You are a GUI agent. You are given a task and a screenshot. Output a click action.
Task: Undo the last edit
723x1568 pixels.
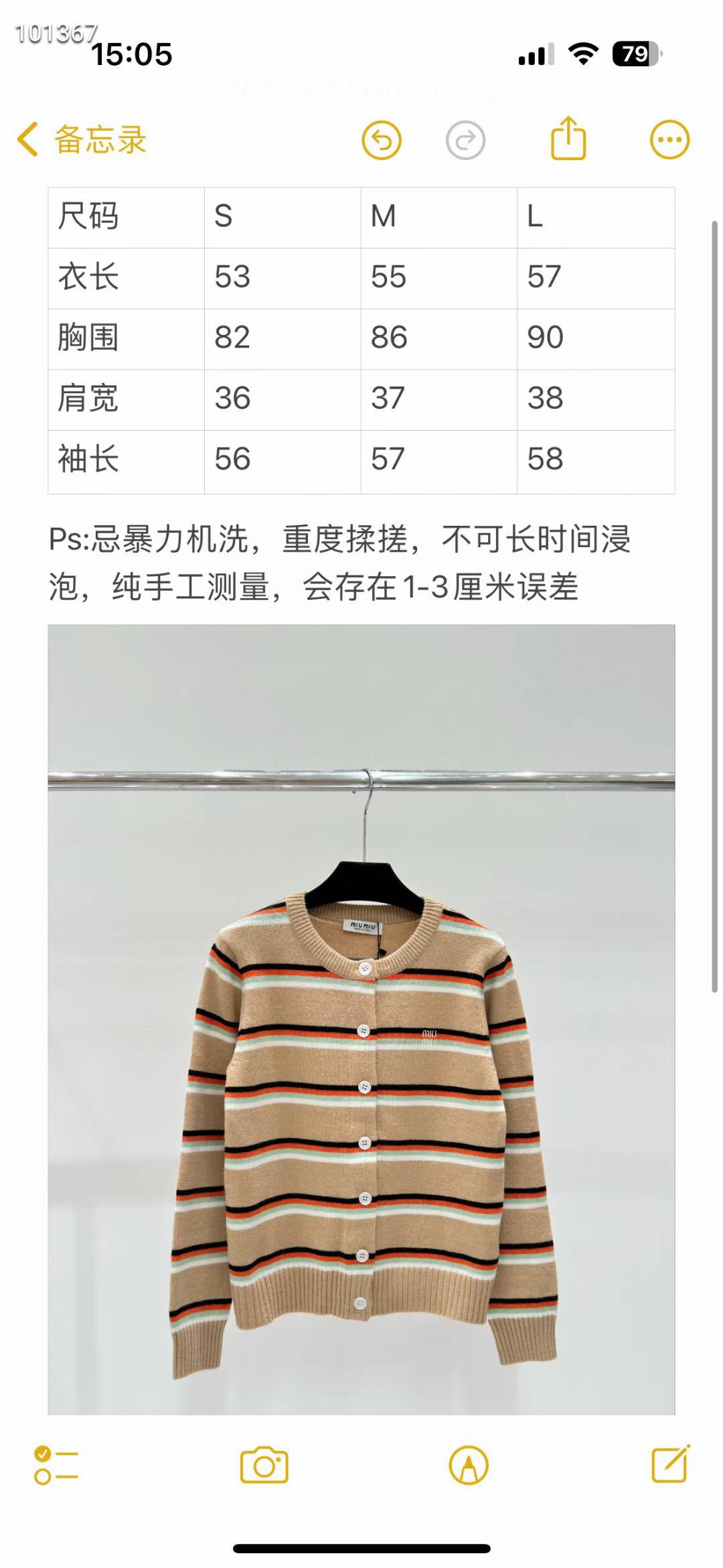click(382, 141)
